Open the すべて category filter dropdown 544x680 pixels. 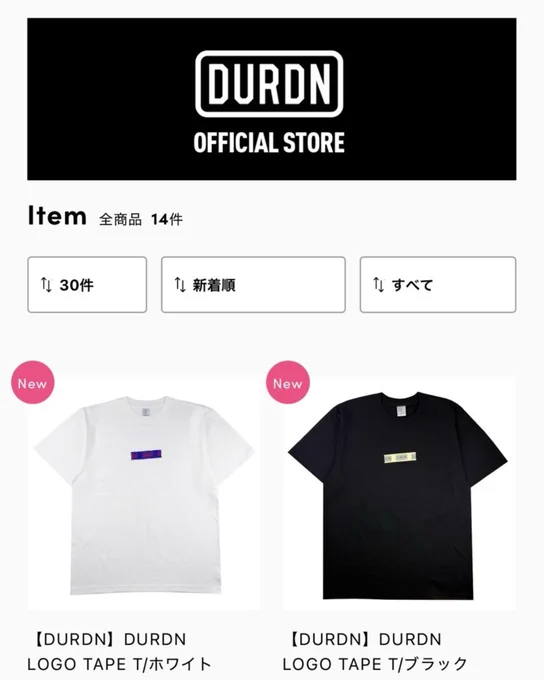click(x=438, y=284)
